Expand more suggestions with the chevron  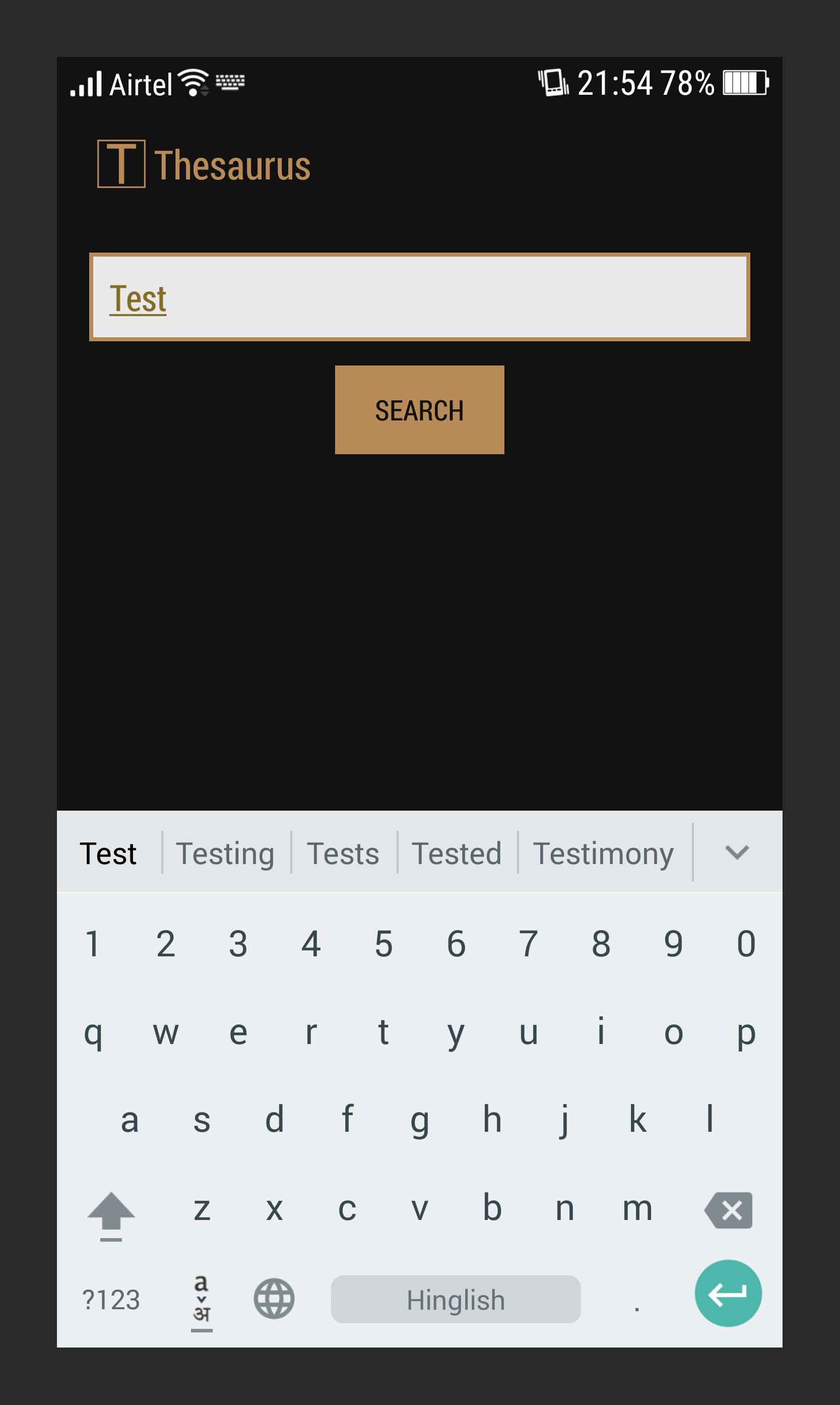737,852
